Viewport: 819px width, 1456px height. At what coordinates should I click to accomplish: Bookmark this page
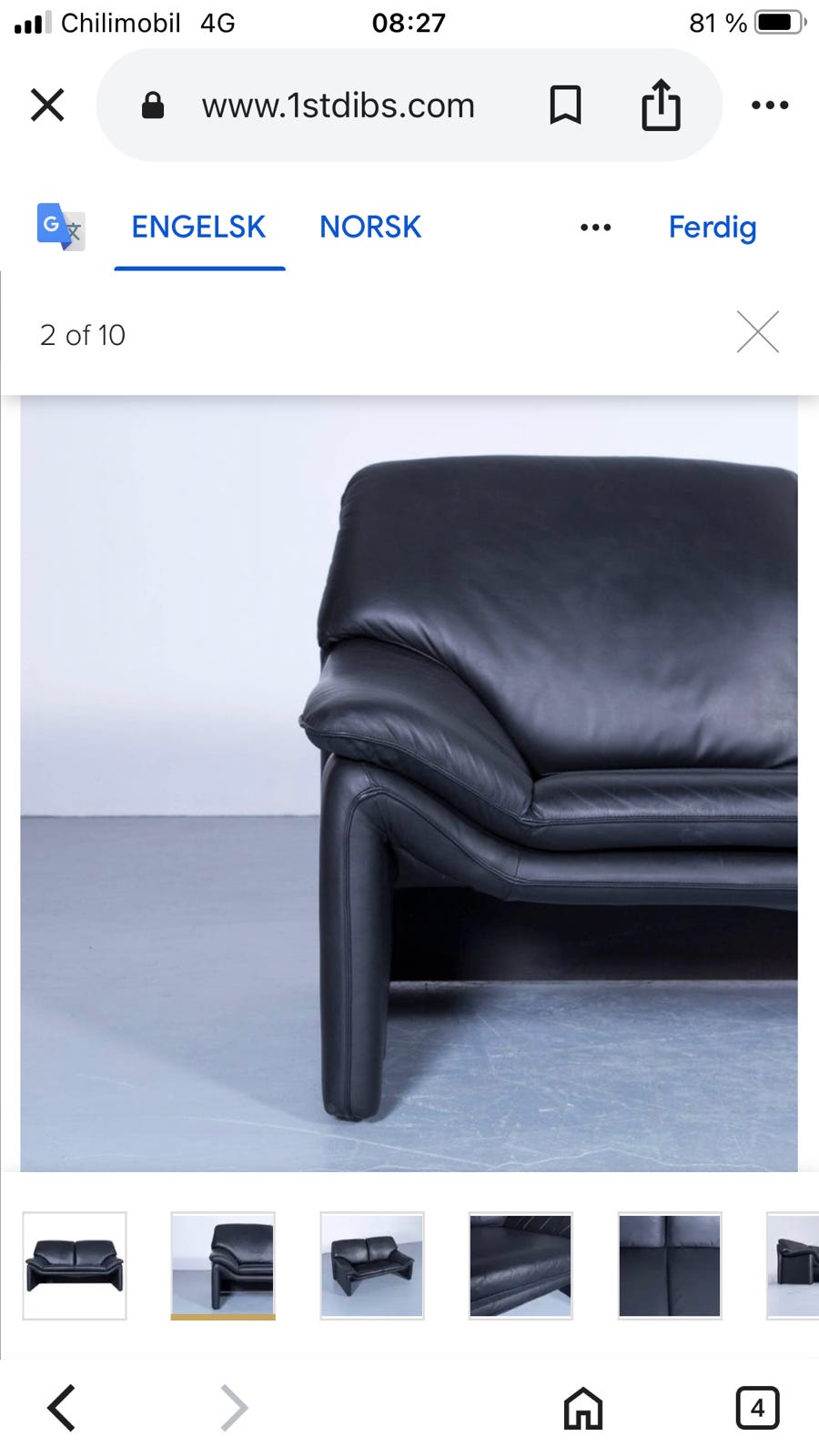565,106
